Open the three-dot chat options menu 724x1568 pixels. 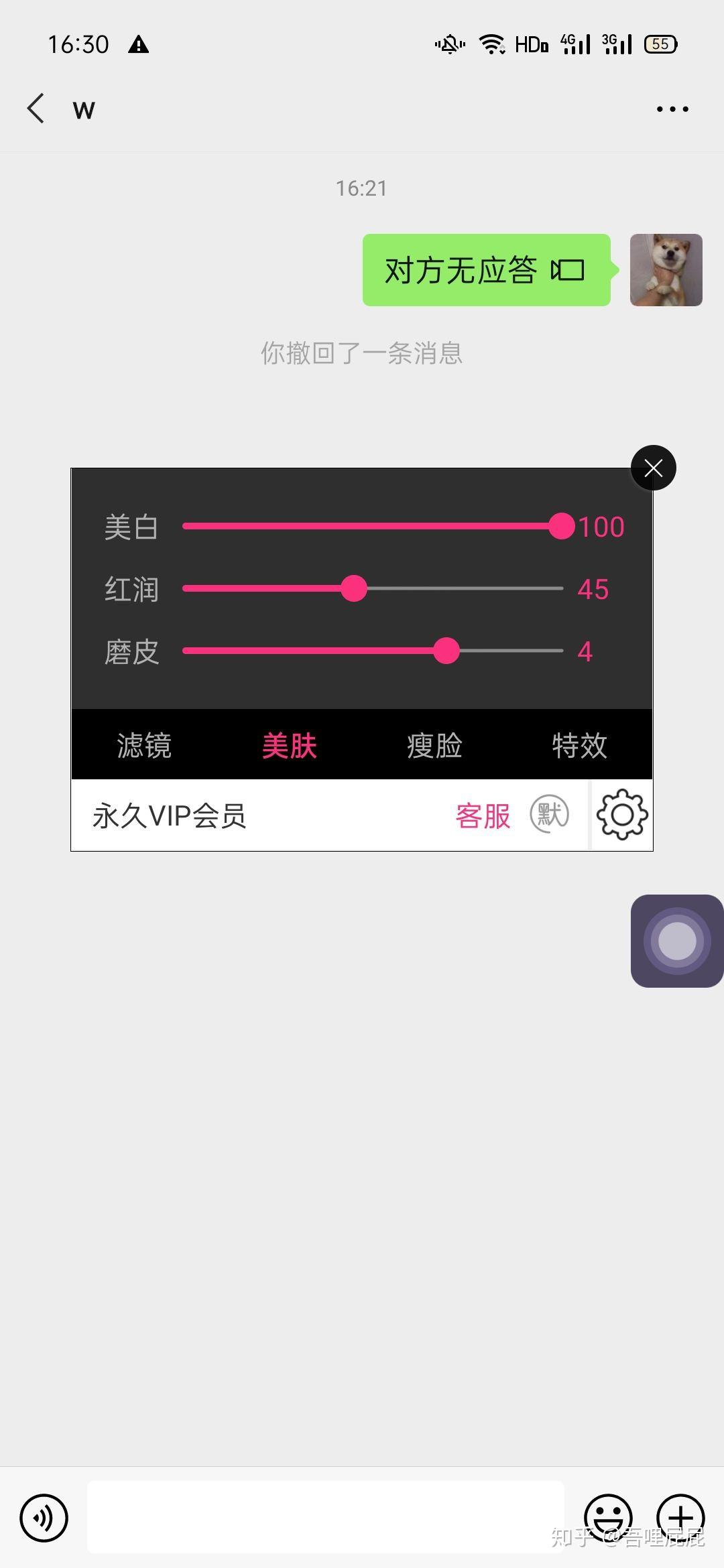point(672,109)
